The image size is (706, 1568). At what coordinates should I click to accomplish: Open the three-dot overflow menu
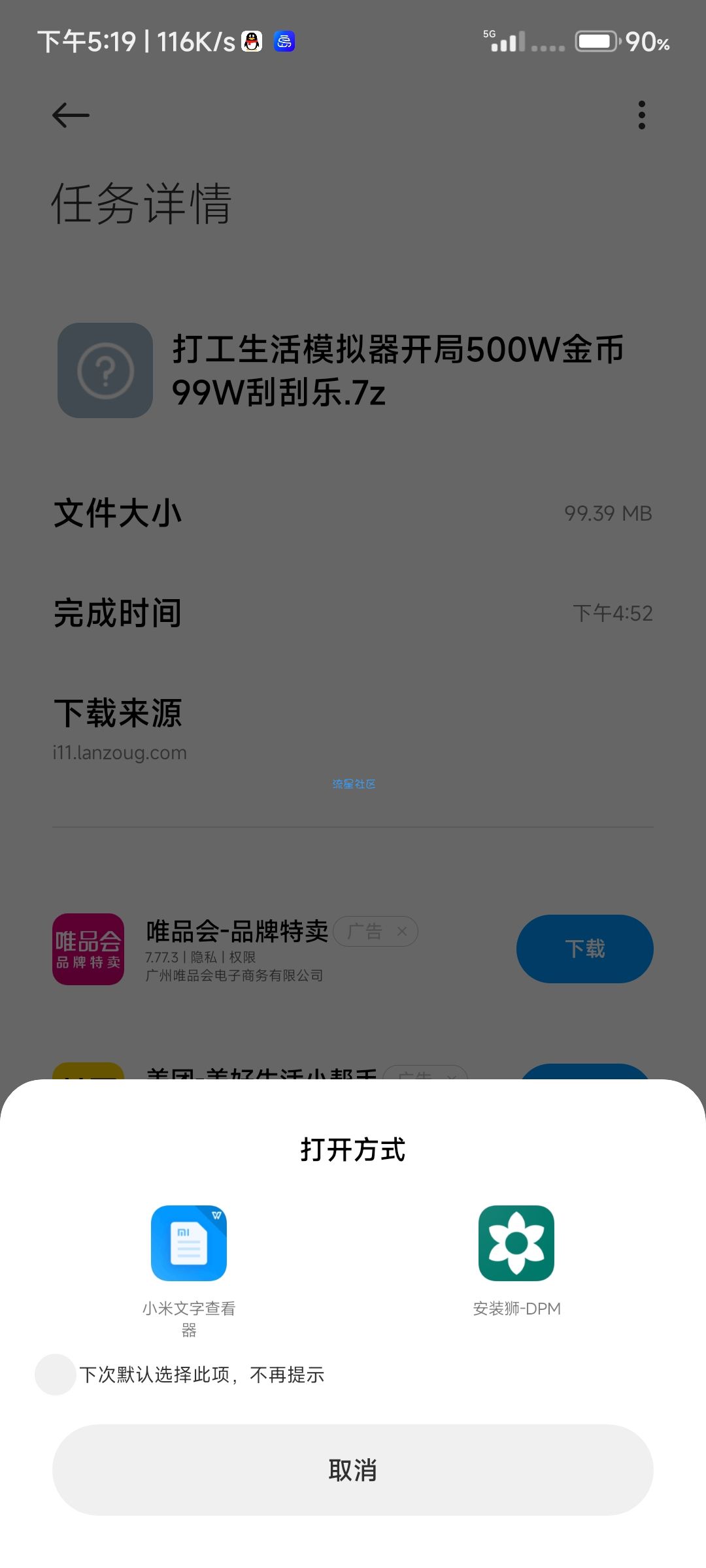pyautogui.click(x=641, y=116)
